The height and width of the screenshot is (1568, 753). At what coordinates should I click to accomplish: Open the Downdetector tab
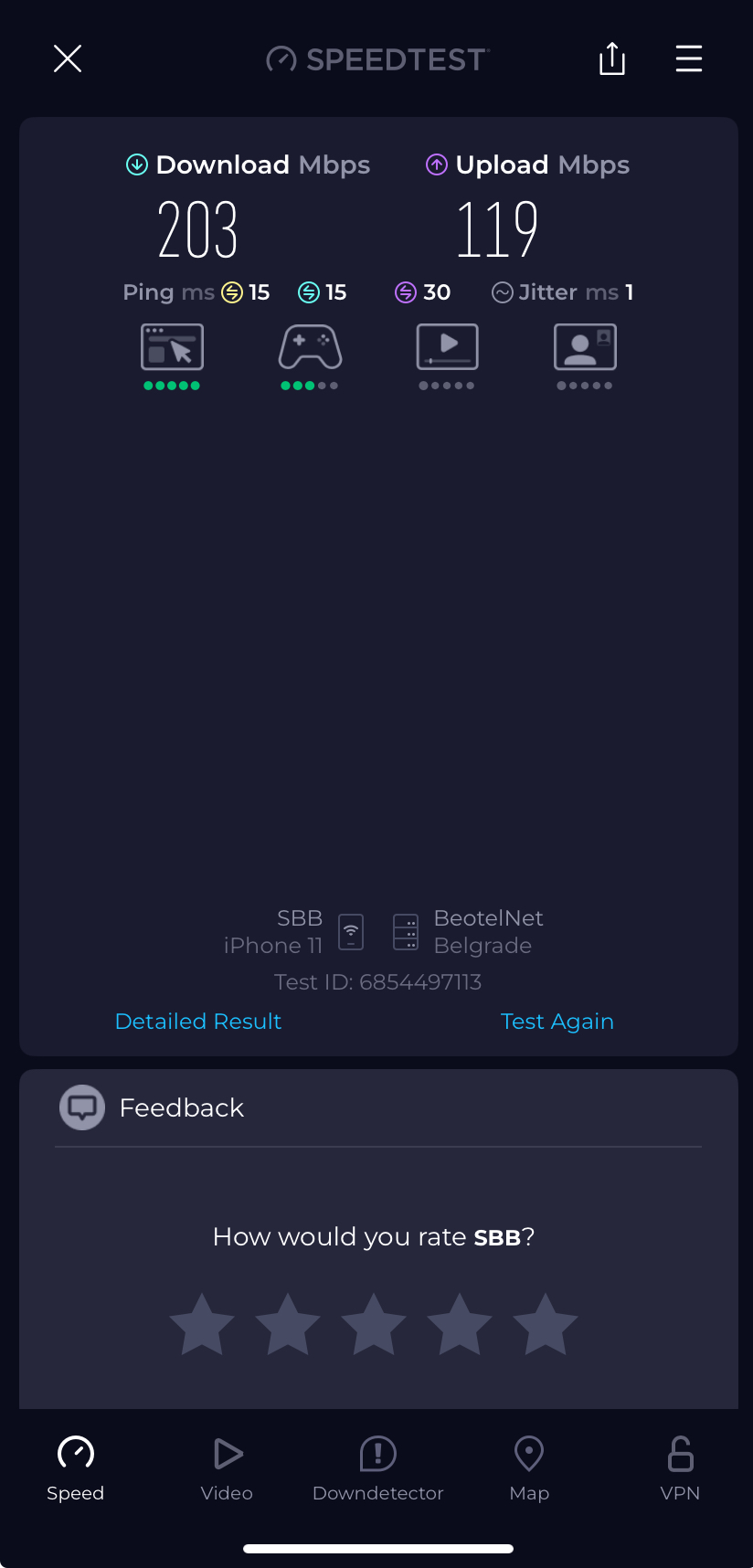click(377, 1467)
